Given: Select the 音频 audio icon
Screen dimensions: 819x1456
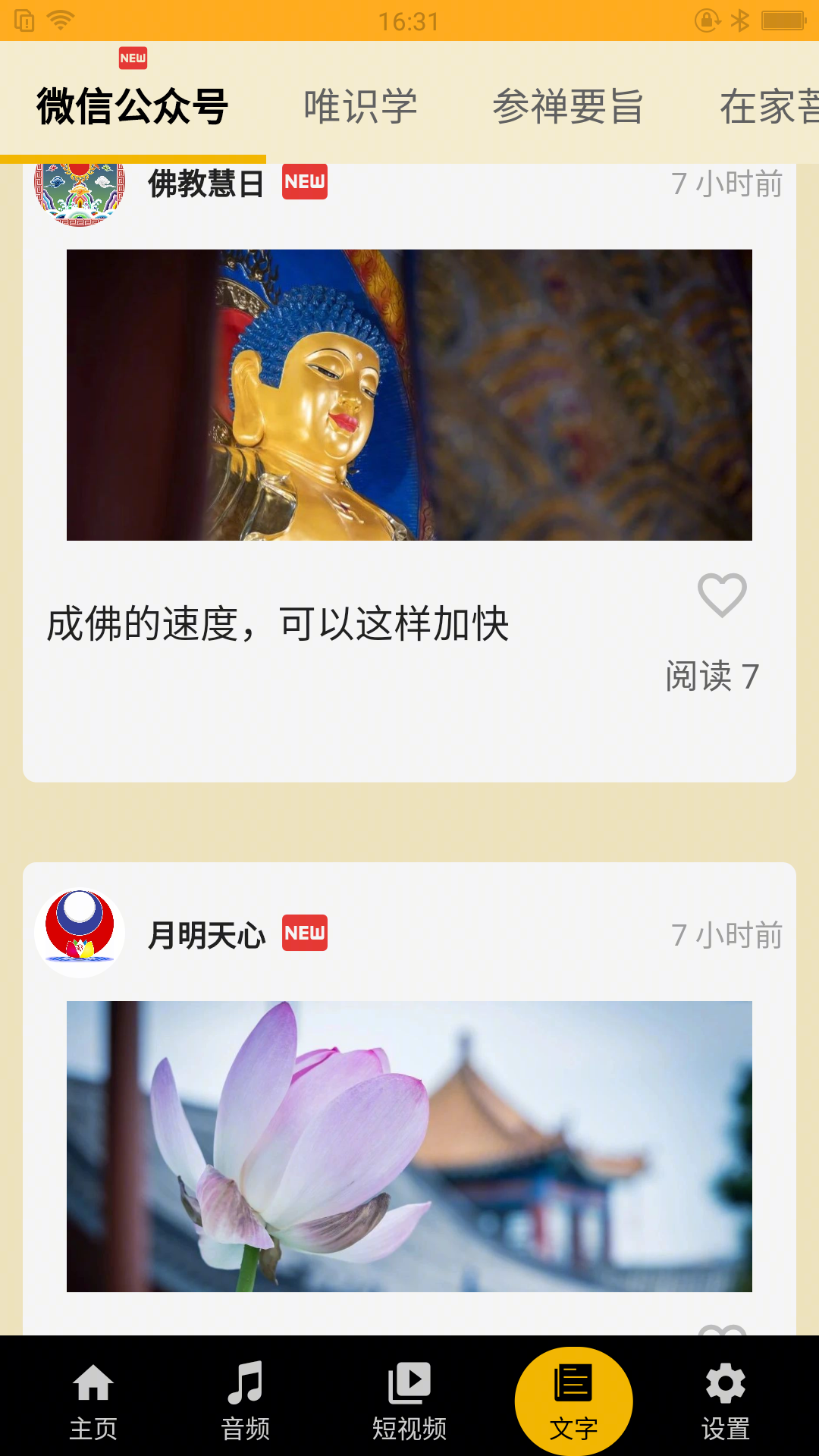Looking at the screenshot, I should tap(244, 1399).
